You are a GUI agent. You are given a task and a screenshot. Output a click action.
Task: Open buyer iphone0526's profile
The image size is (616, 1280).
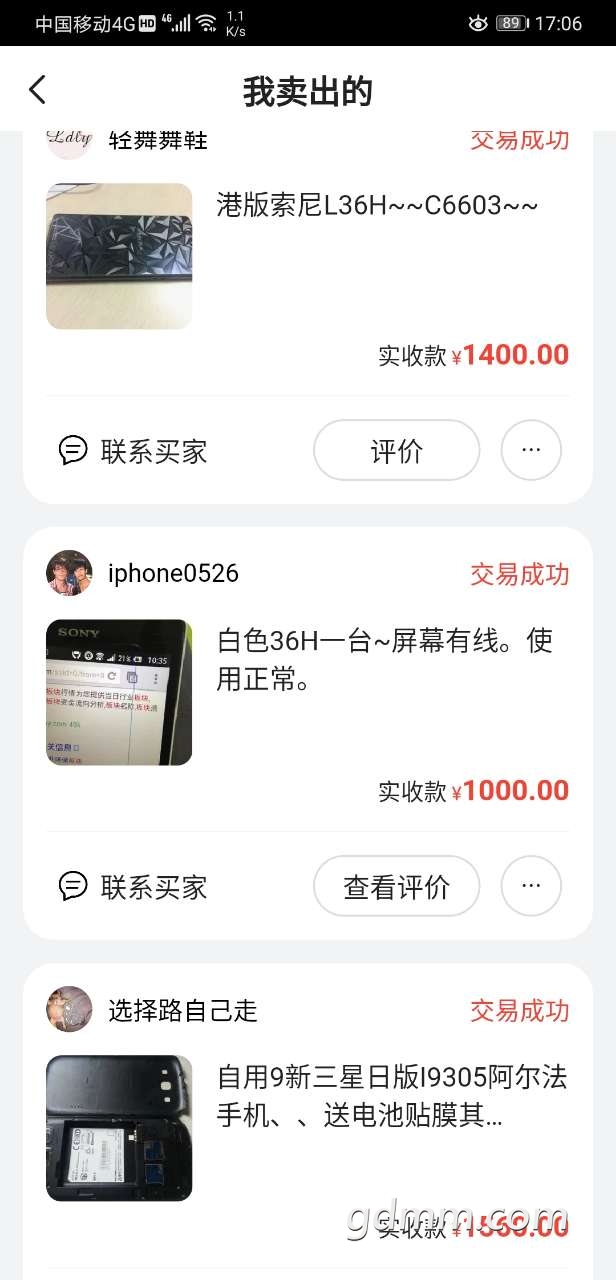pos(69,573)
